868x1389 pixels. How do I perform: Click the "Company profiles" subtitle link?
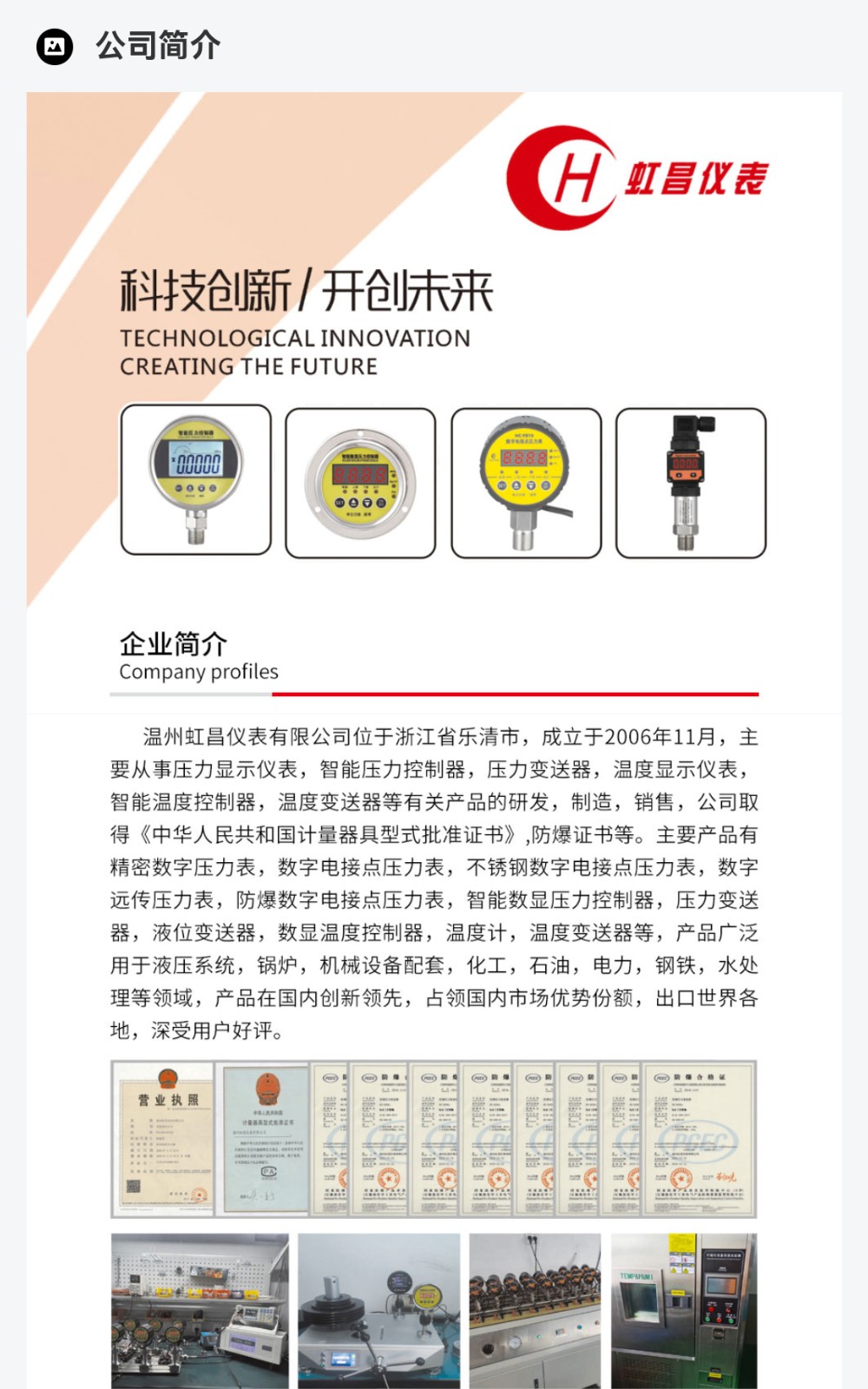(197, 672)
